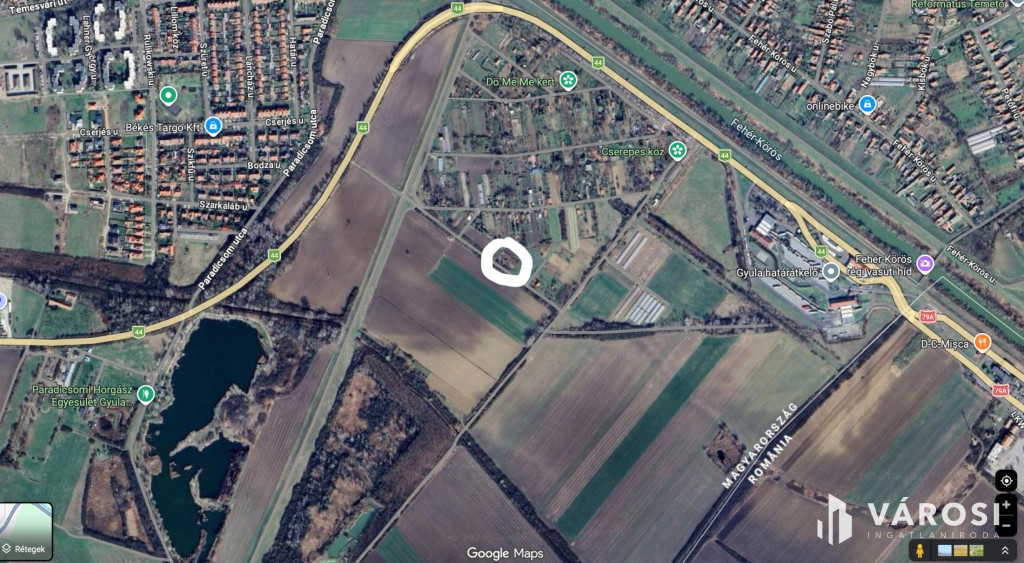Zoom in with the plus button

[1007, 506]
